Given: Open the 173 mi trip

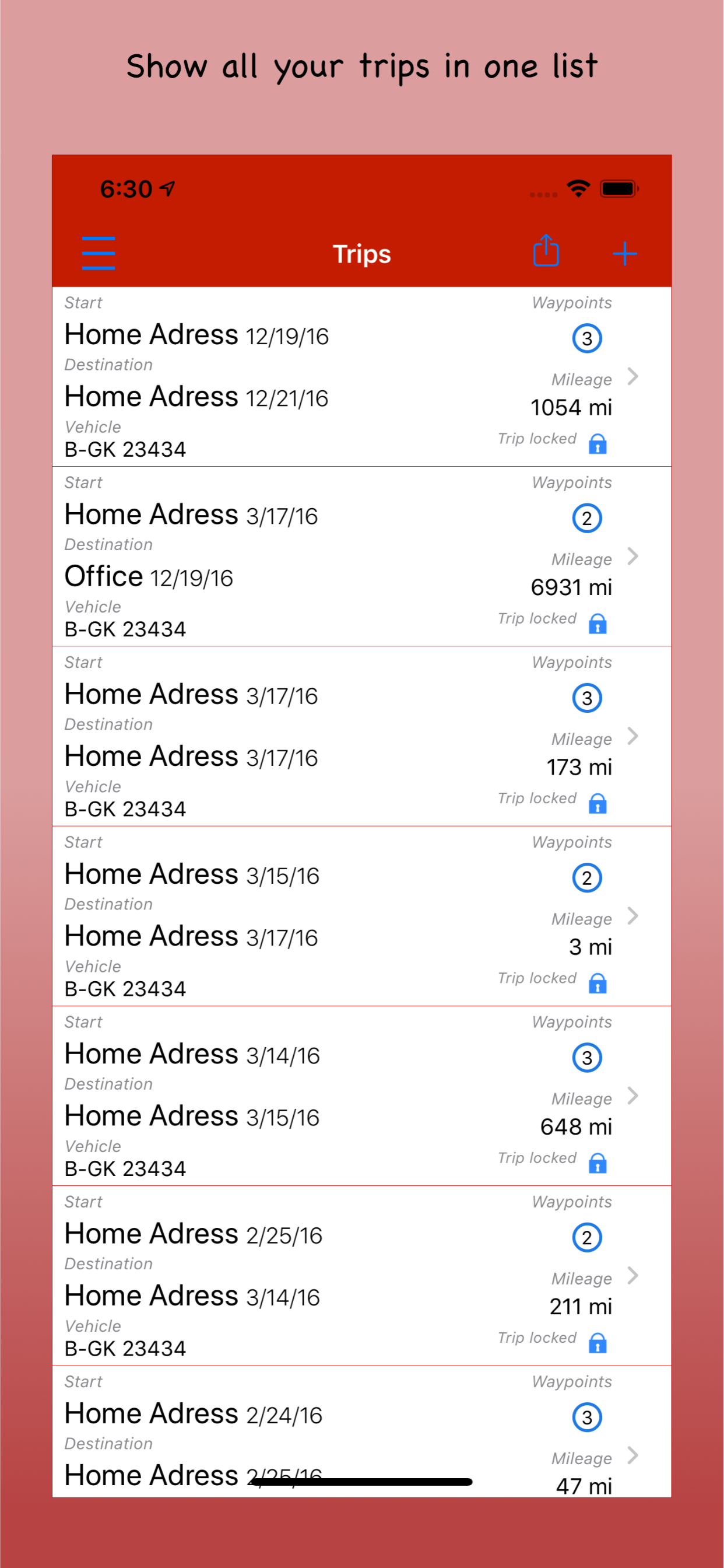Looking at the screenshot, I should click(x=362, y=736).
